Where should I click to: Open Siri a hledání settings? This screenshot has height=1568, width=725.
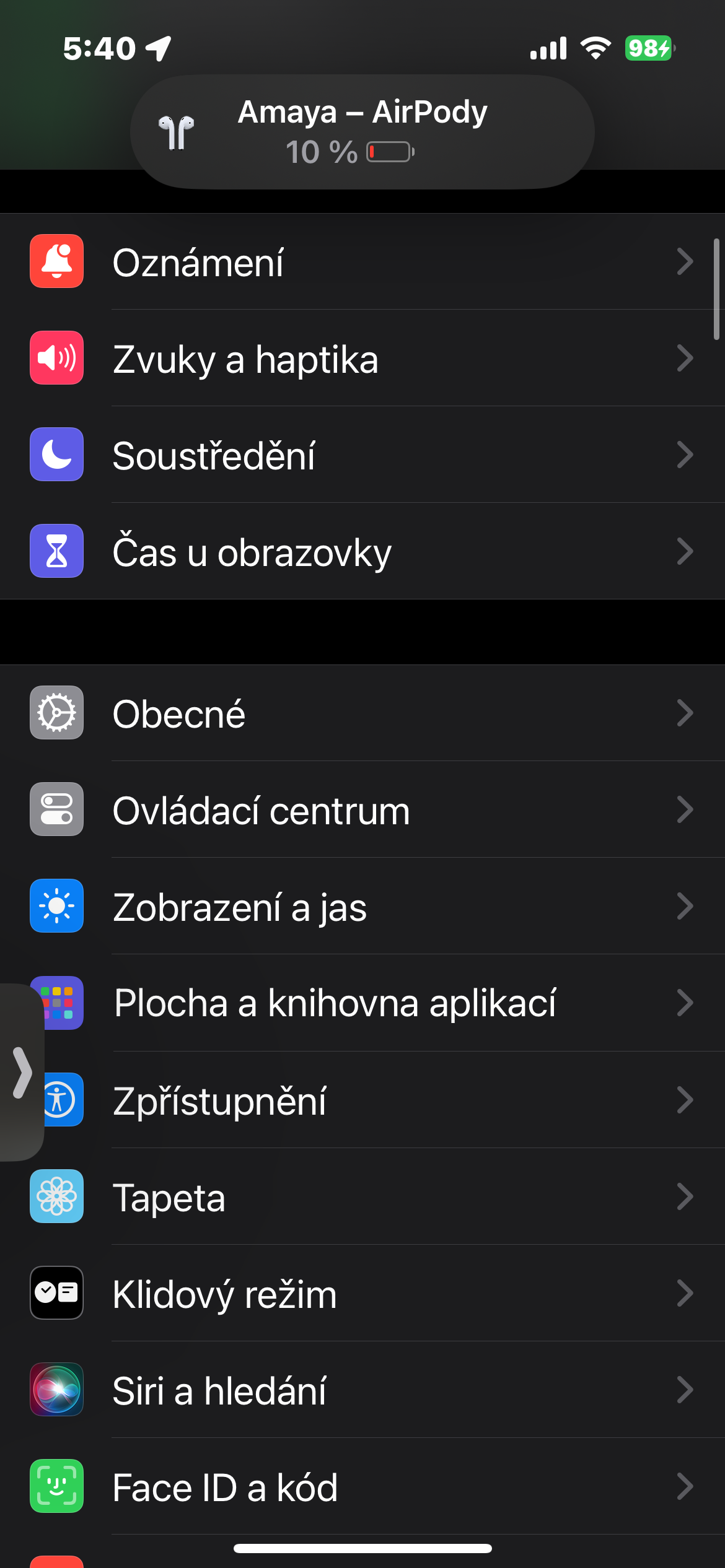pos(362,1390)
